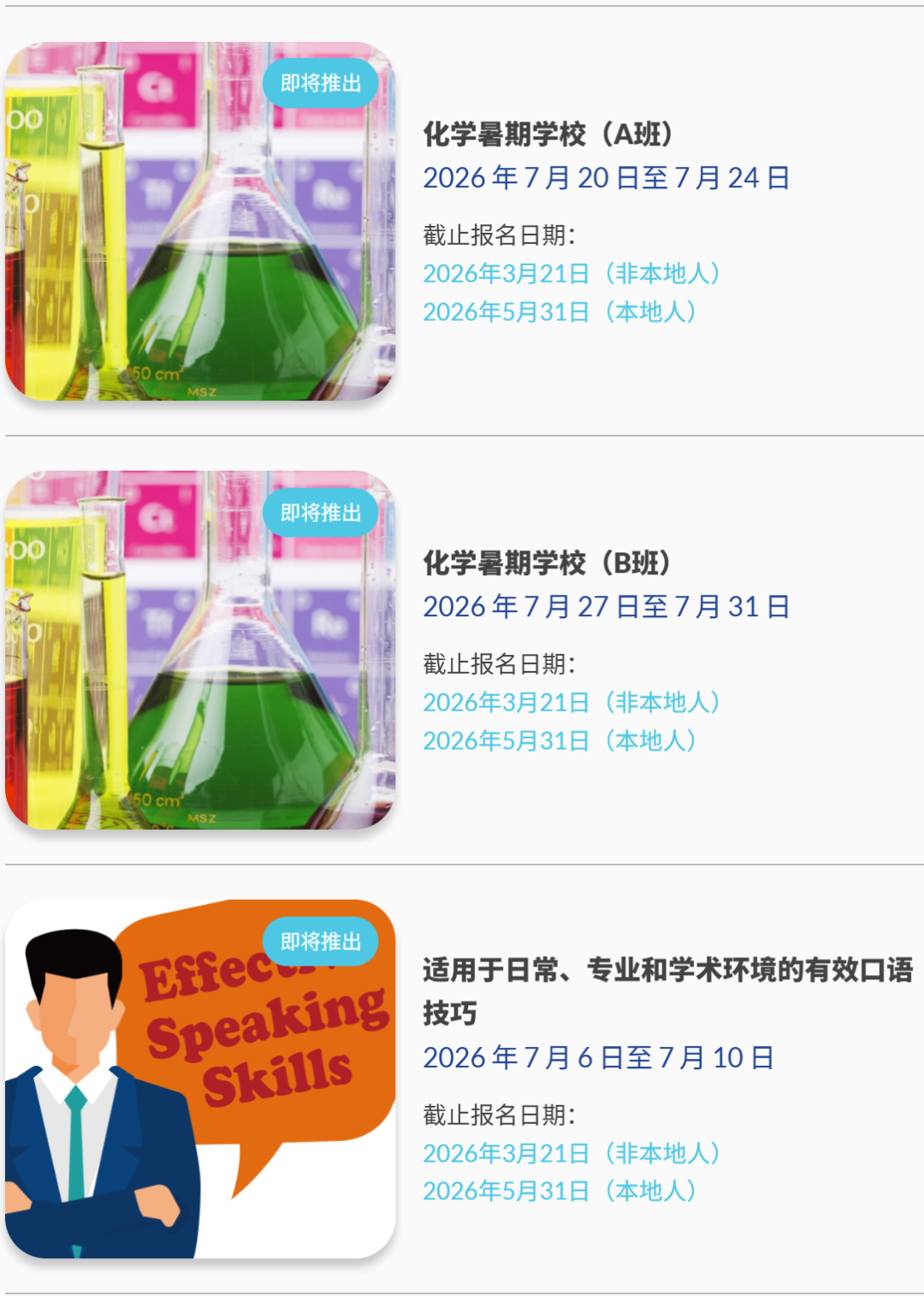924x1296 pixels.
Task: Open B班 dates 2026年7月27日至7月31日
Action: point(607,606)
